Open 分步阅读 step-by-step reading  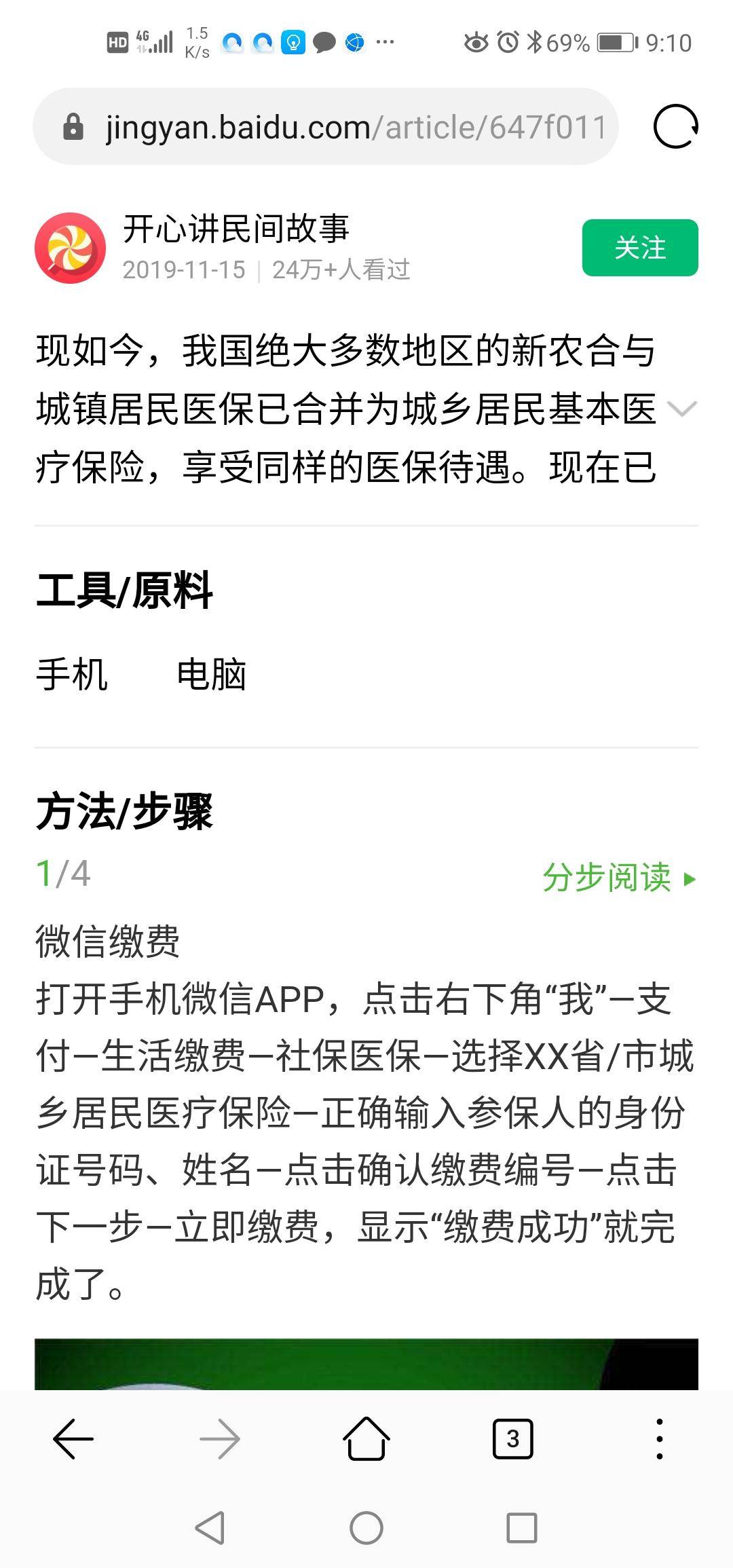(618, 878)
